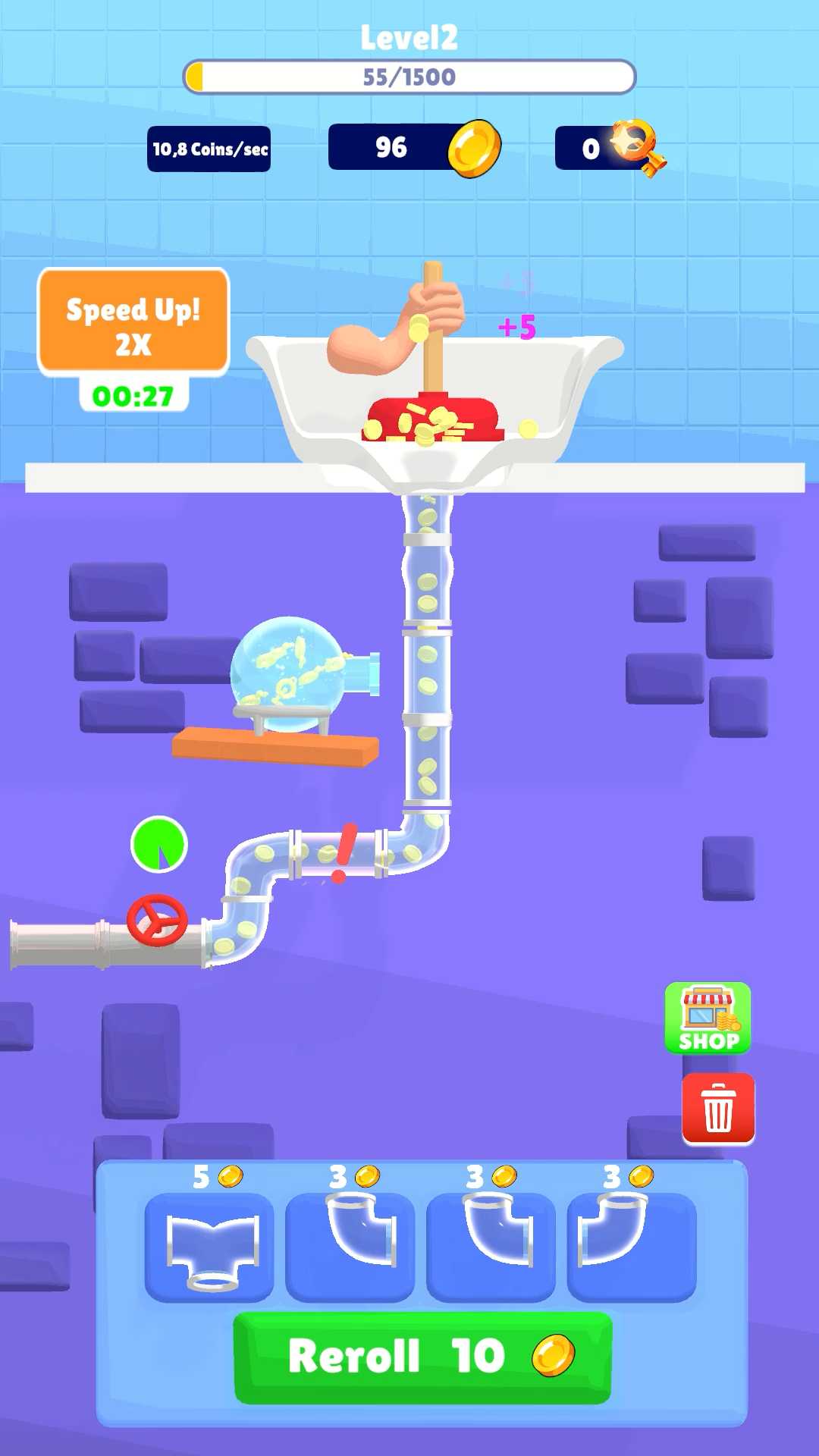Open the Shop

pyautogui.click(x=708, y=1018)
